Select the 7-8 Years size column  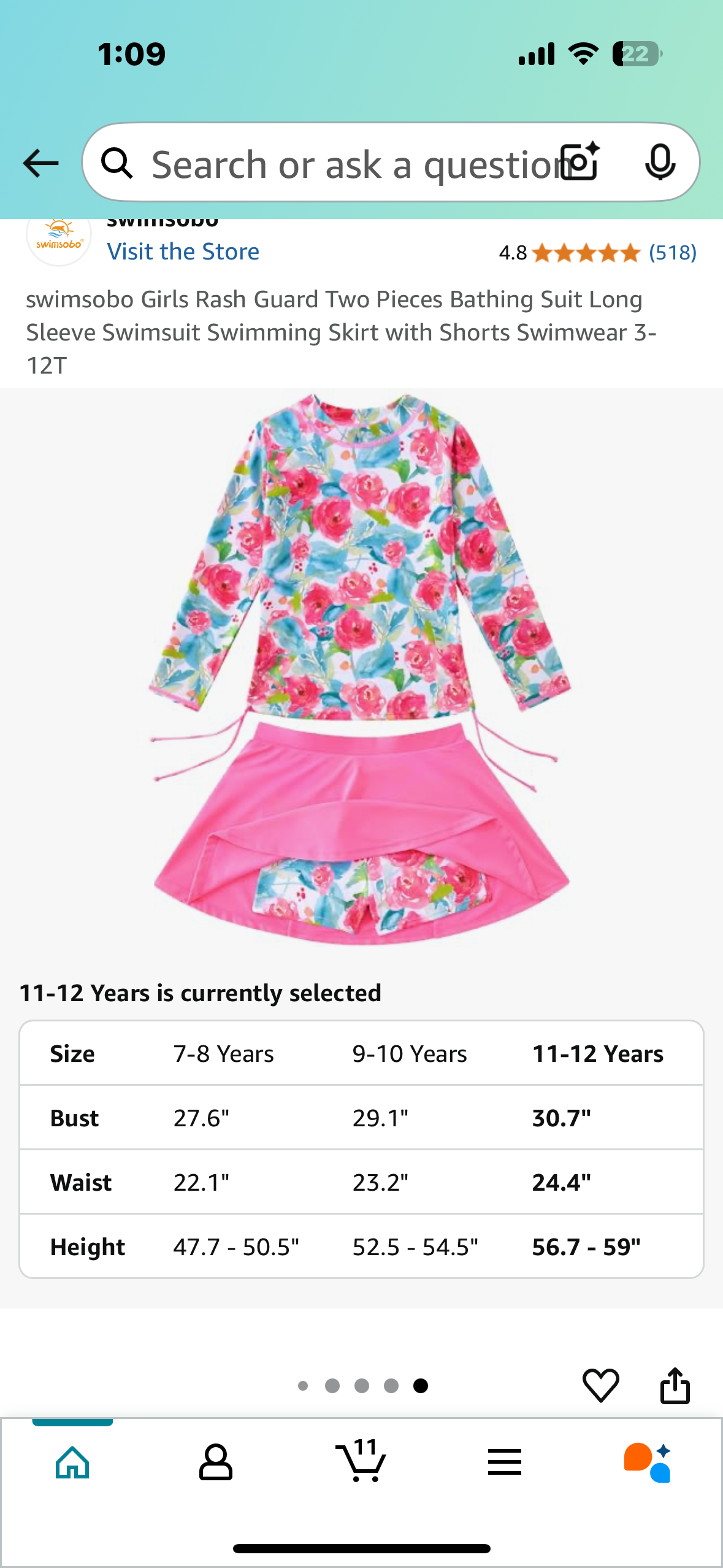pos(224,1054)
